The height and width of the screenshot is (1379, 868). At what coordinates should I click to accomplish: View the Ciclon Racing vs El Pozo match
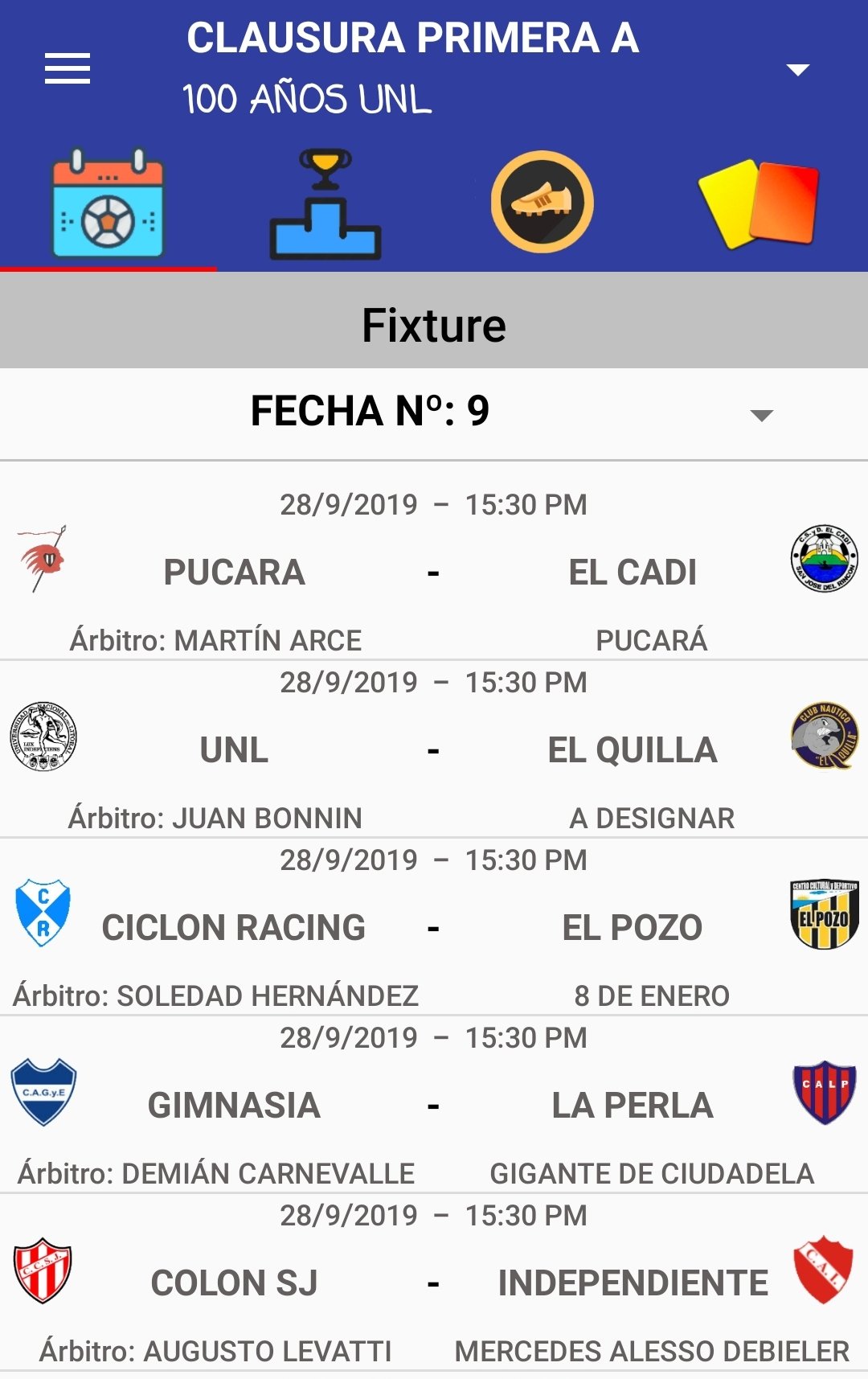tap(434, 928)
